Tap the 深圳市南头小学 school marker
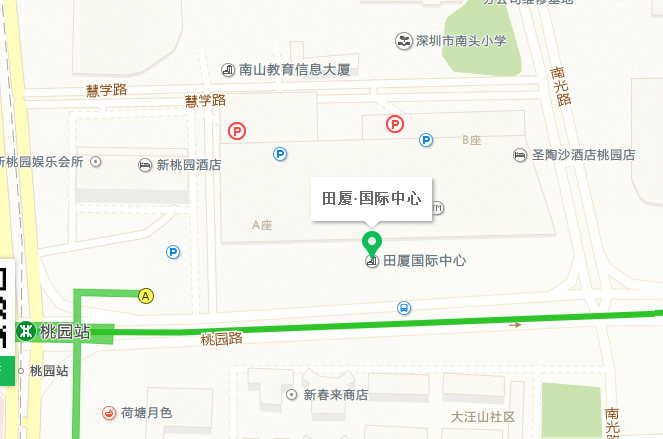663x439 pixels. [402, 41]
